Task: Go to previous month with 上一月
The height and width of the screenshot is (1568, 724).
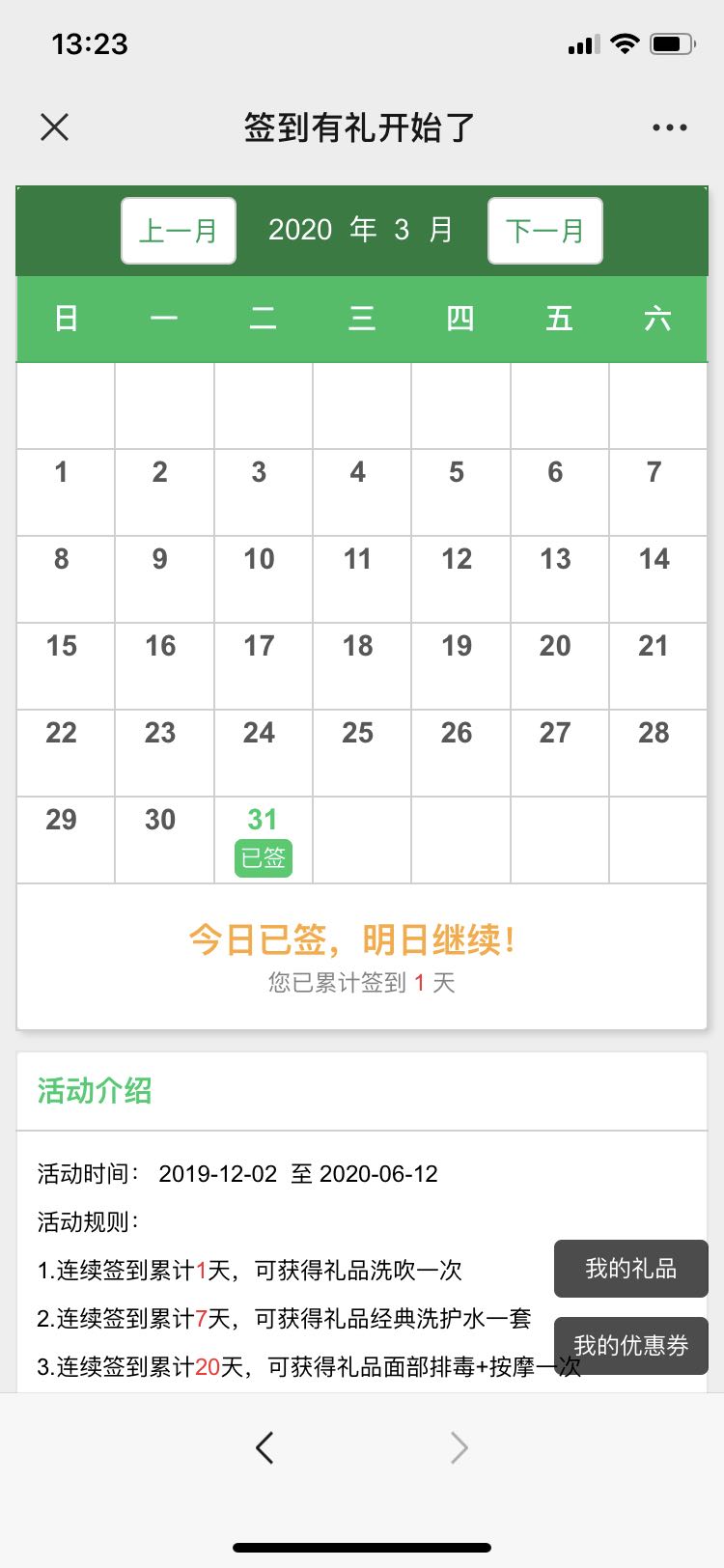Action: coord(179,231)
